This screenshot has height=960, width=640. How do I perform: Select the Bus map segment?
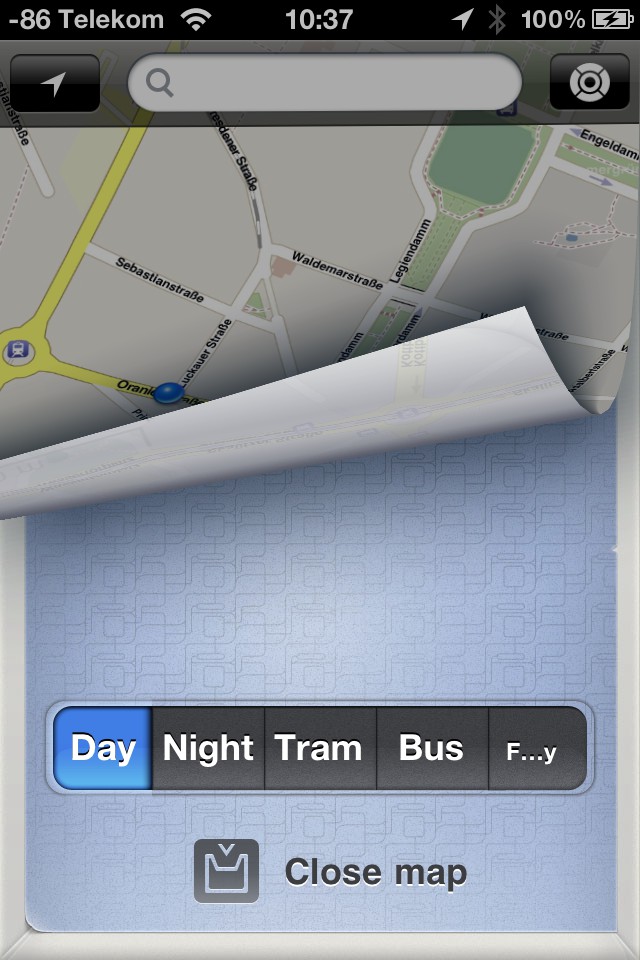[431, 748]
